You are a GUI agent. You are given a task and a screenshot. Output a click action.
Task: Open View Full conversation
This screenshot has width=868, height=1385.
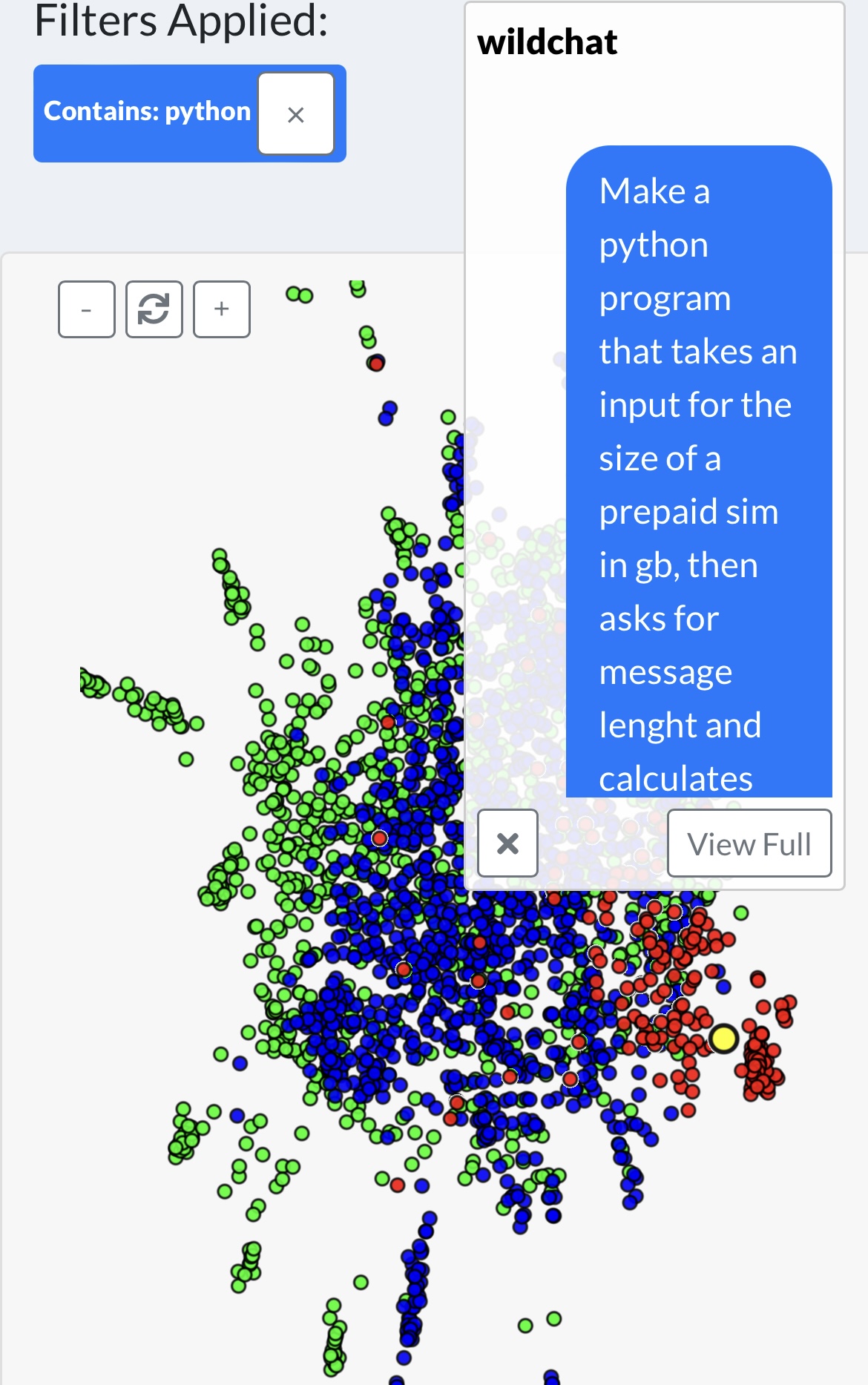tap(749, 843)
